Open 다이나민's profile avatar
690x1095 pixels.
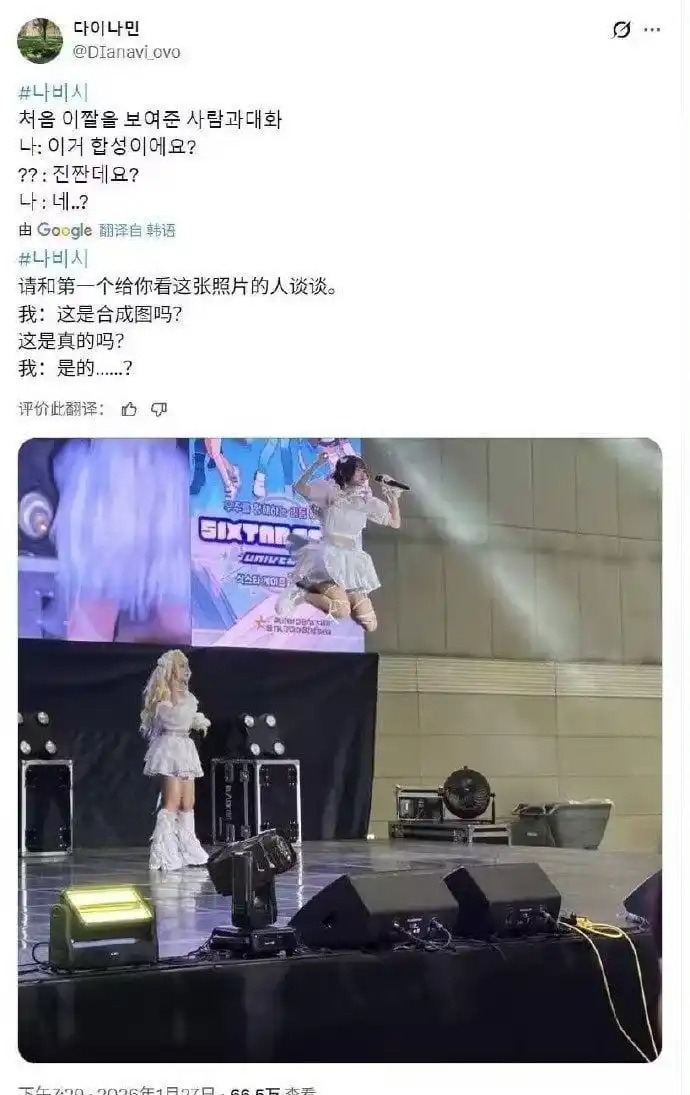click(40, 41)
